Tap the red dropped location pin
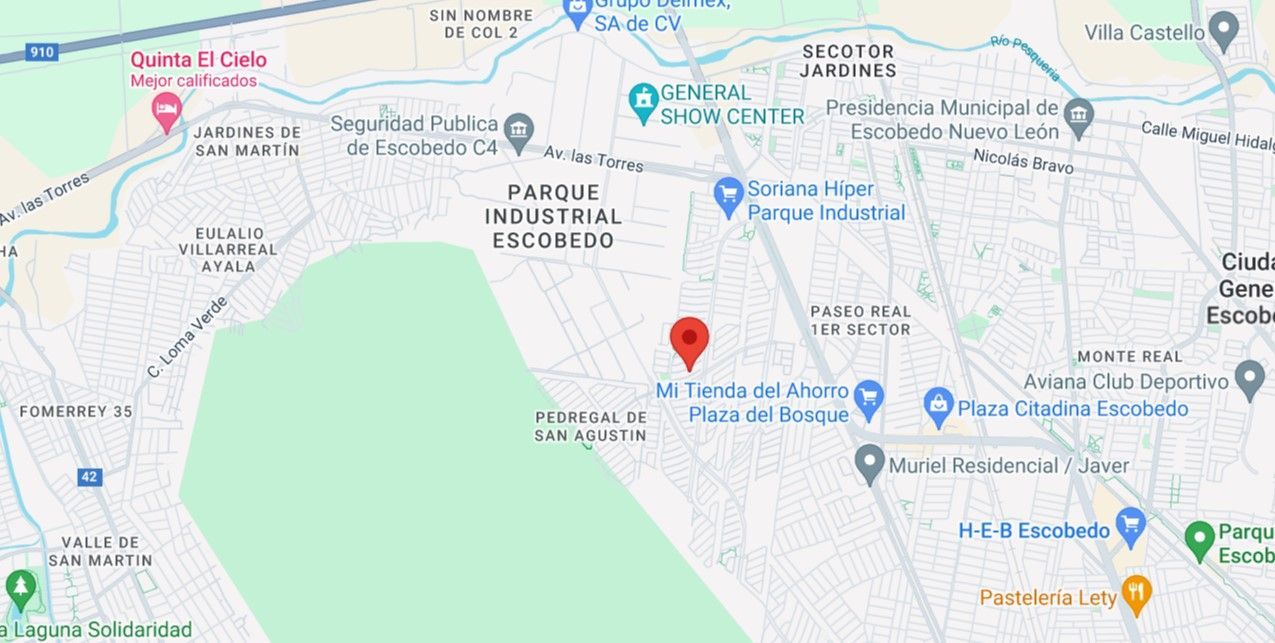Viewport: 1275px width, 643px height. pyautogui.click(x=689, y=343)
